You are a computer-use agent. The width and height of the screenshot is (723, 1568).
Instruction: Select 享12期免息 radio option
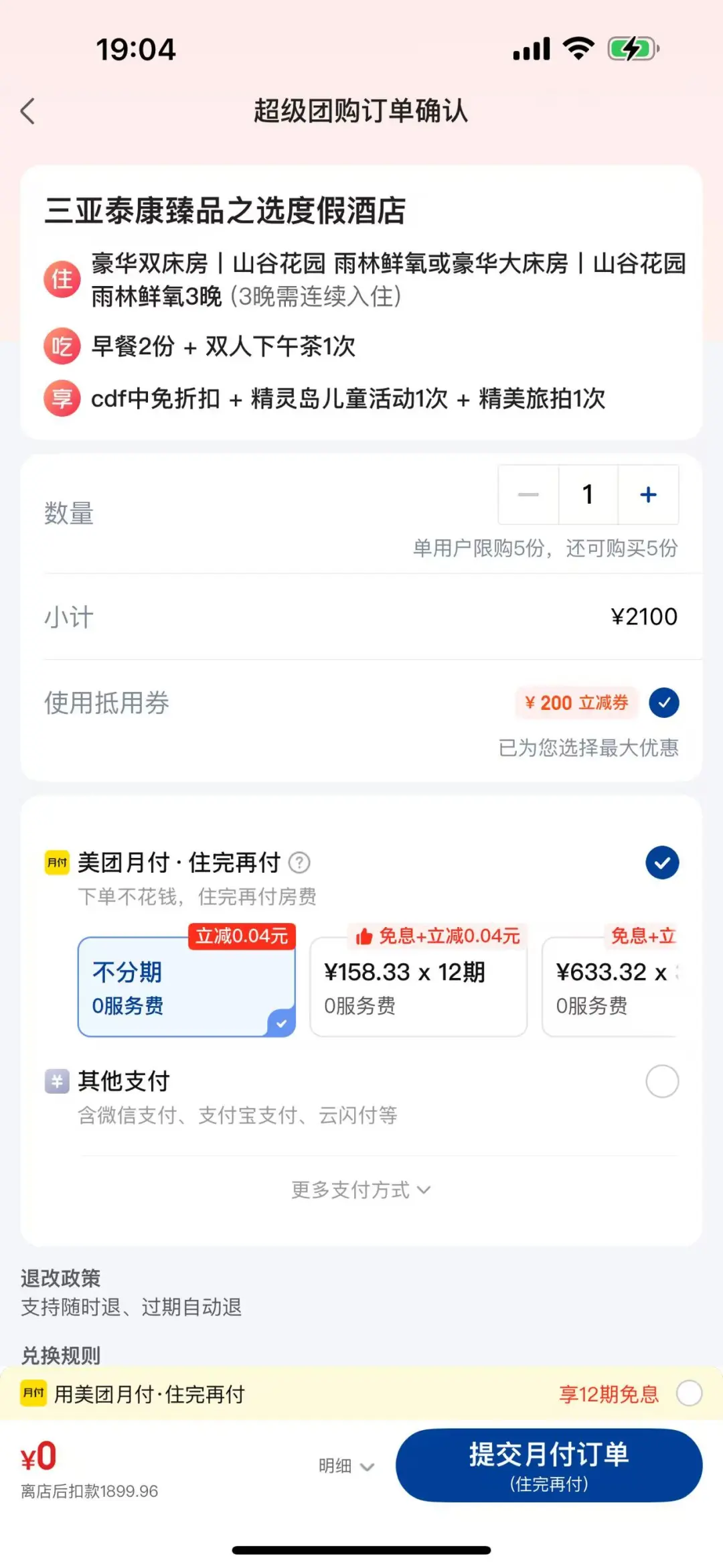[x=689, y=1394]
